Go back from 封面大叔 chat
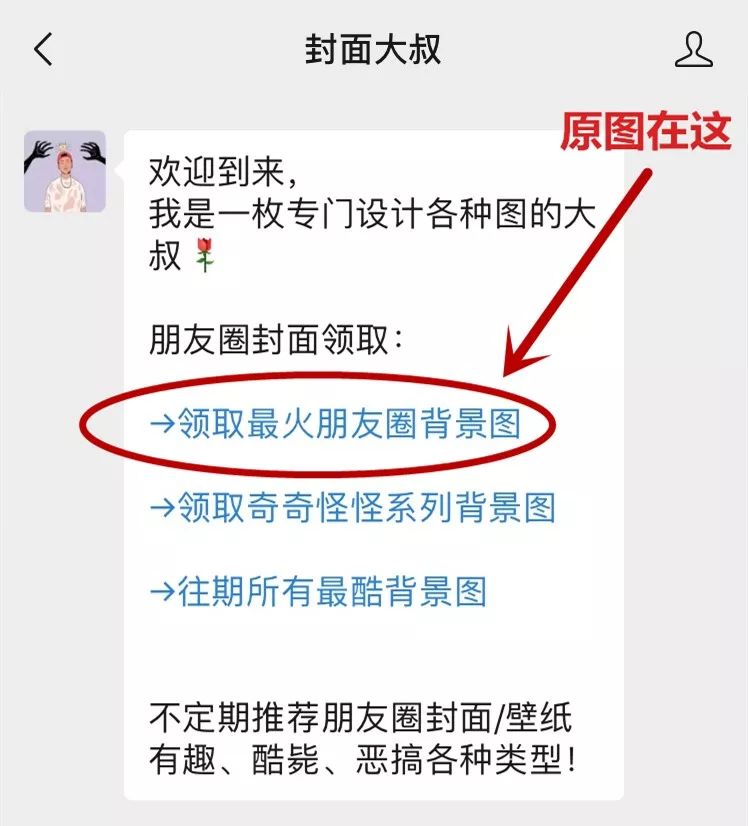The image size is (748, 826). [43, 49]
